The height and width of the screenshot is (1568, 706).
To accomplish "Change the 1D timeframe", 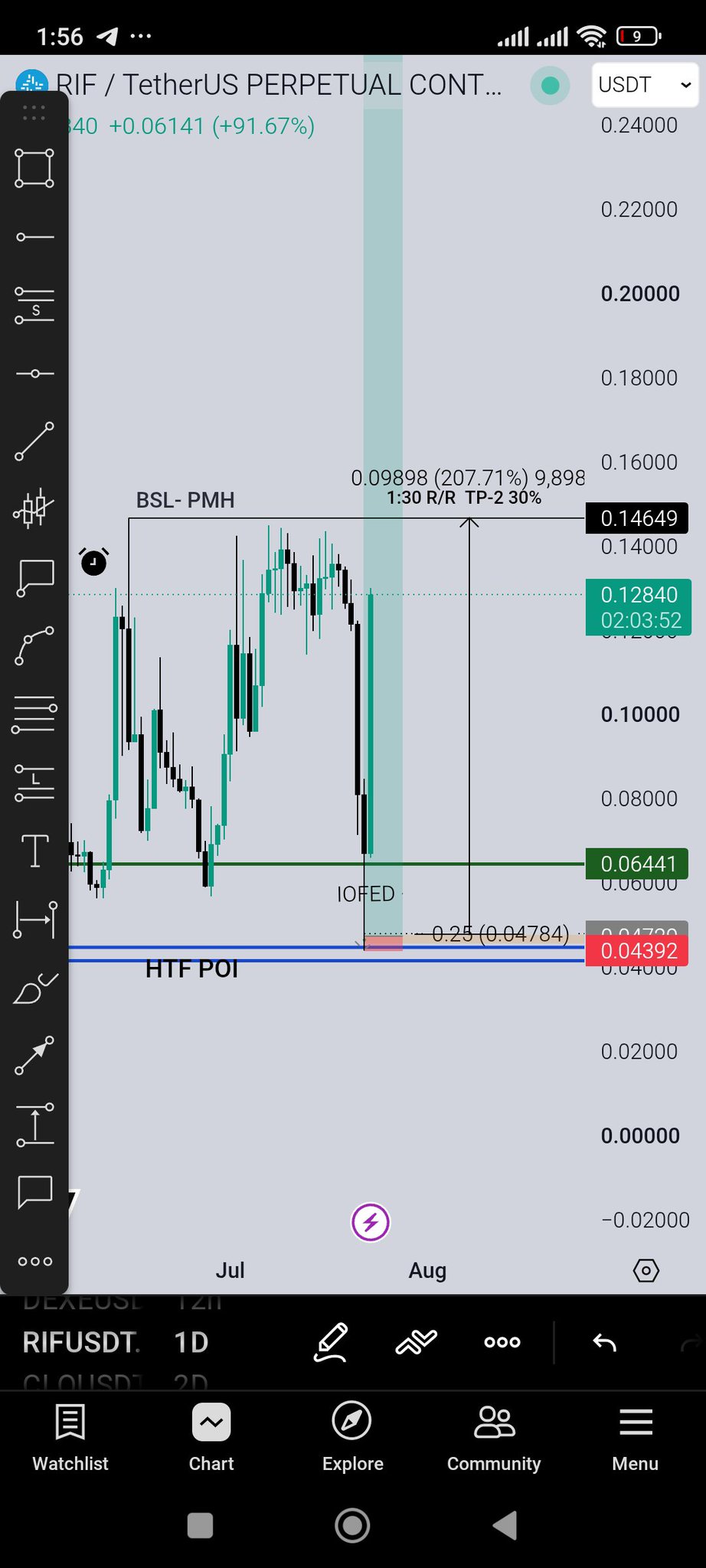I will pyautogui.click(x=191, y=1342).
